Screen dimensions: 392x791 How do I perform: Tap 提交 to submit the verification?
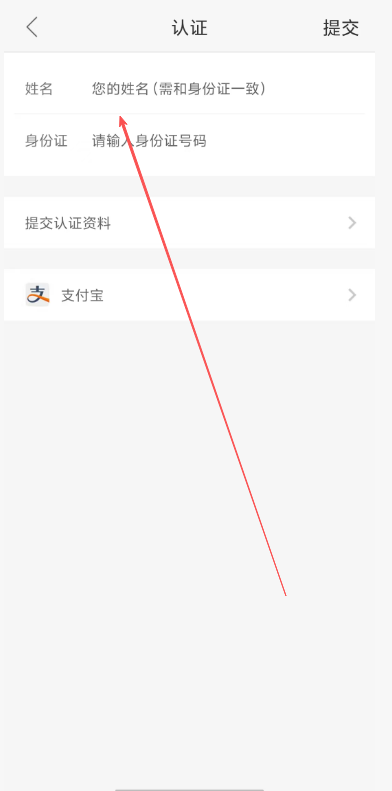[x=341, y=28]
